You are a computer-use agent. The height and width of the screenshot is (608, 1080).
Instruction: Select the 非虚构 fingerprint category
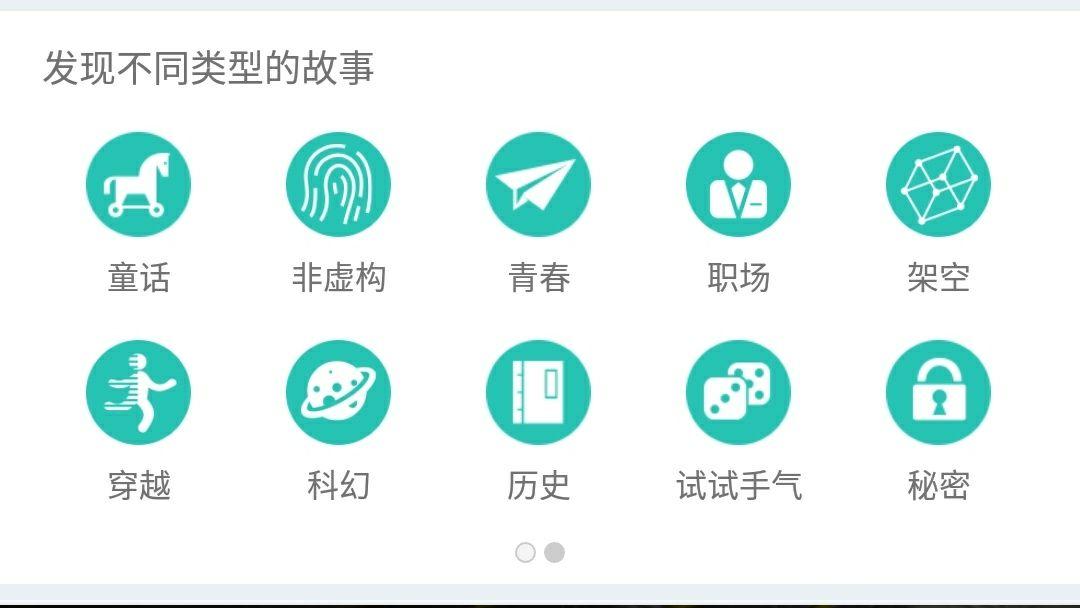click(338, 186)
